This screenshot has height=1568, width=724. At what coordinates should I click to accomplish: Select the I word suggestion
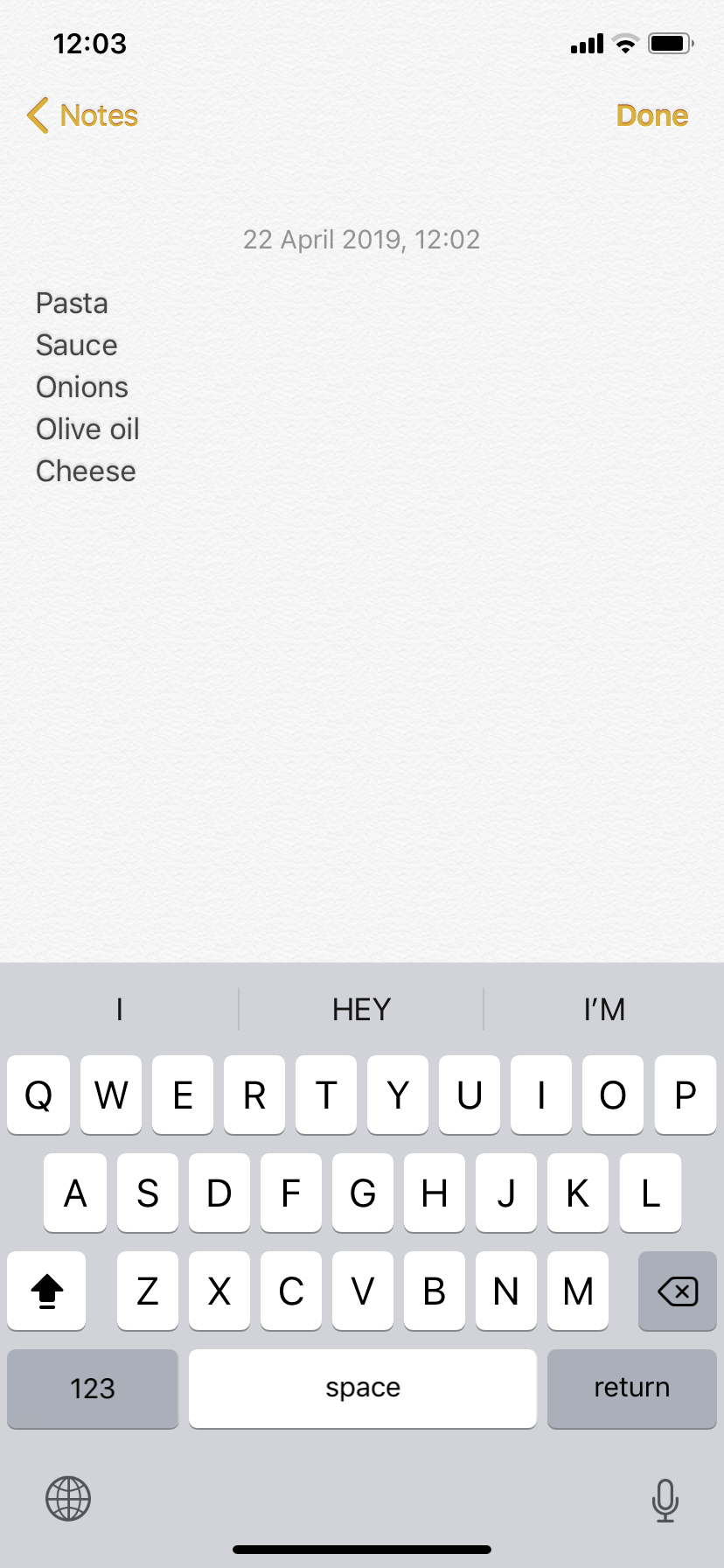pyautogui.click(x=119, y=1010)
